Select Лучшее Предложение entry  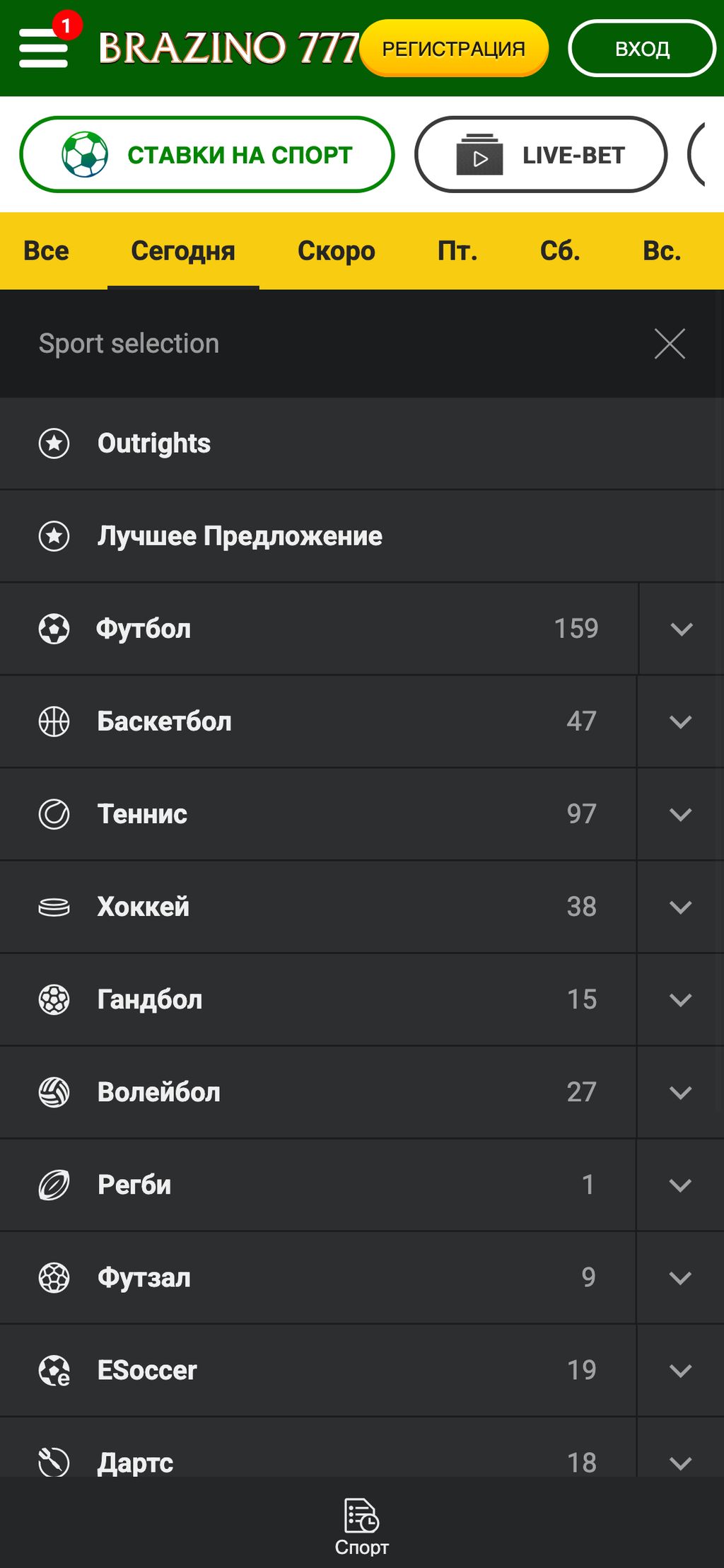coord(239,535)
